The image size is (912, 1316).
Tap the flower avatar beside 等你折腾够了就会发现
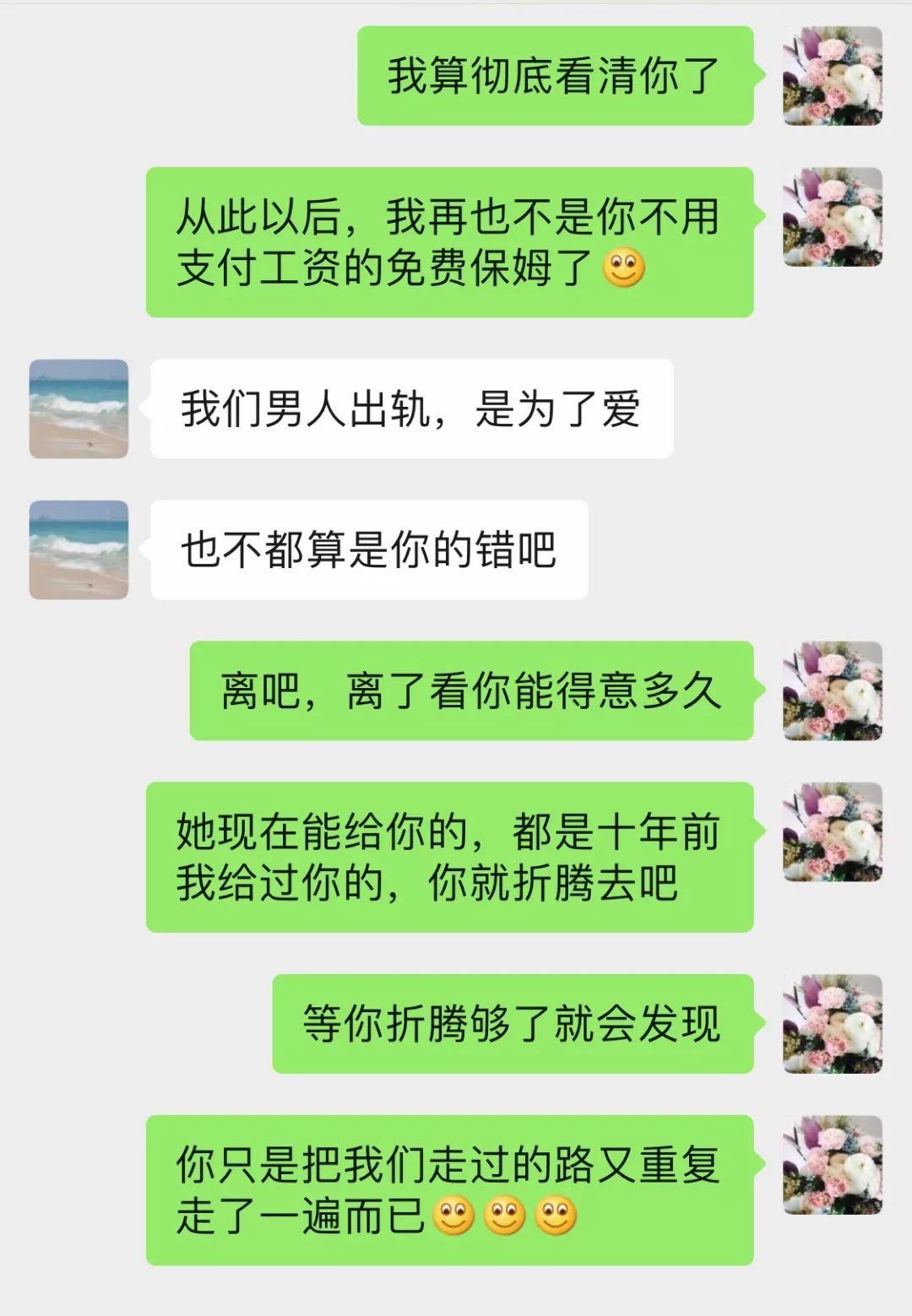tap(833, 1024)
